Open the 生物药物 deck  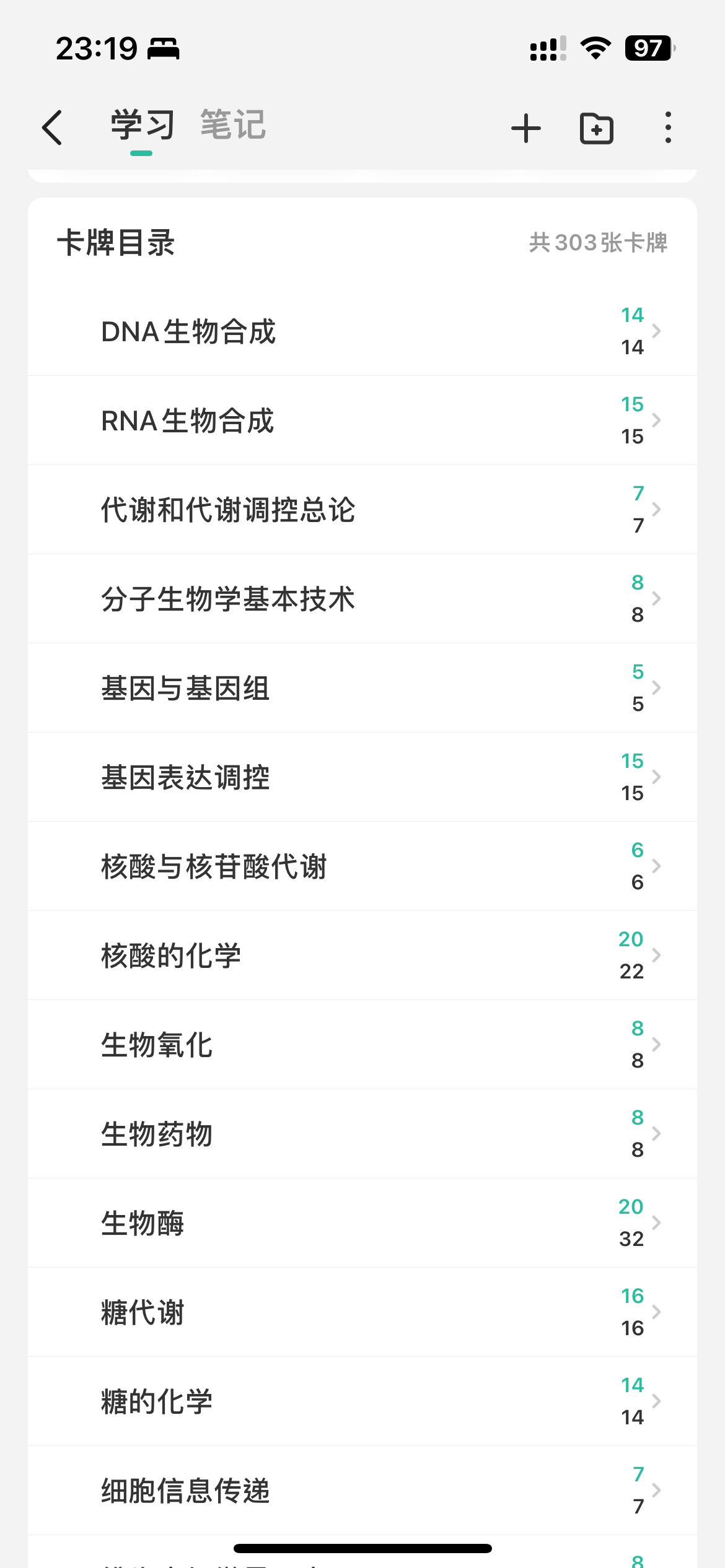pyautogui.click(x=362, y=1134)
